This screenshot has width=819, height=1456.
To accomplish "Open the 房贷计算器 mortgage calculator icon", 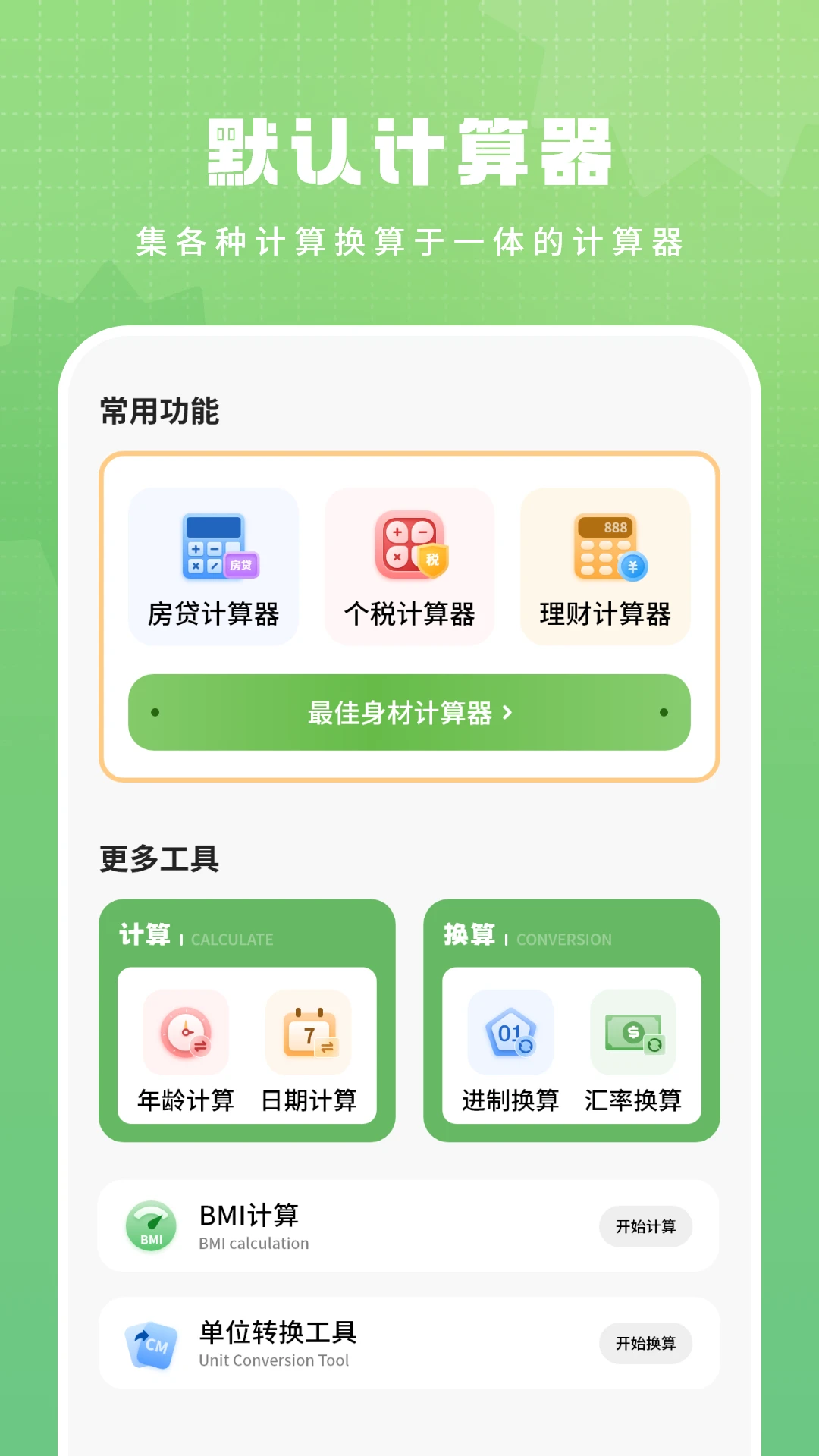I will pos(213,546).
